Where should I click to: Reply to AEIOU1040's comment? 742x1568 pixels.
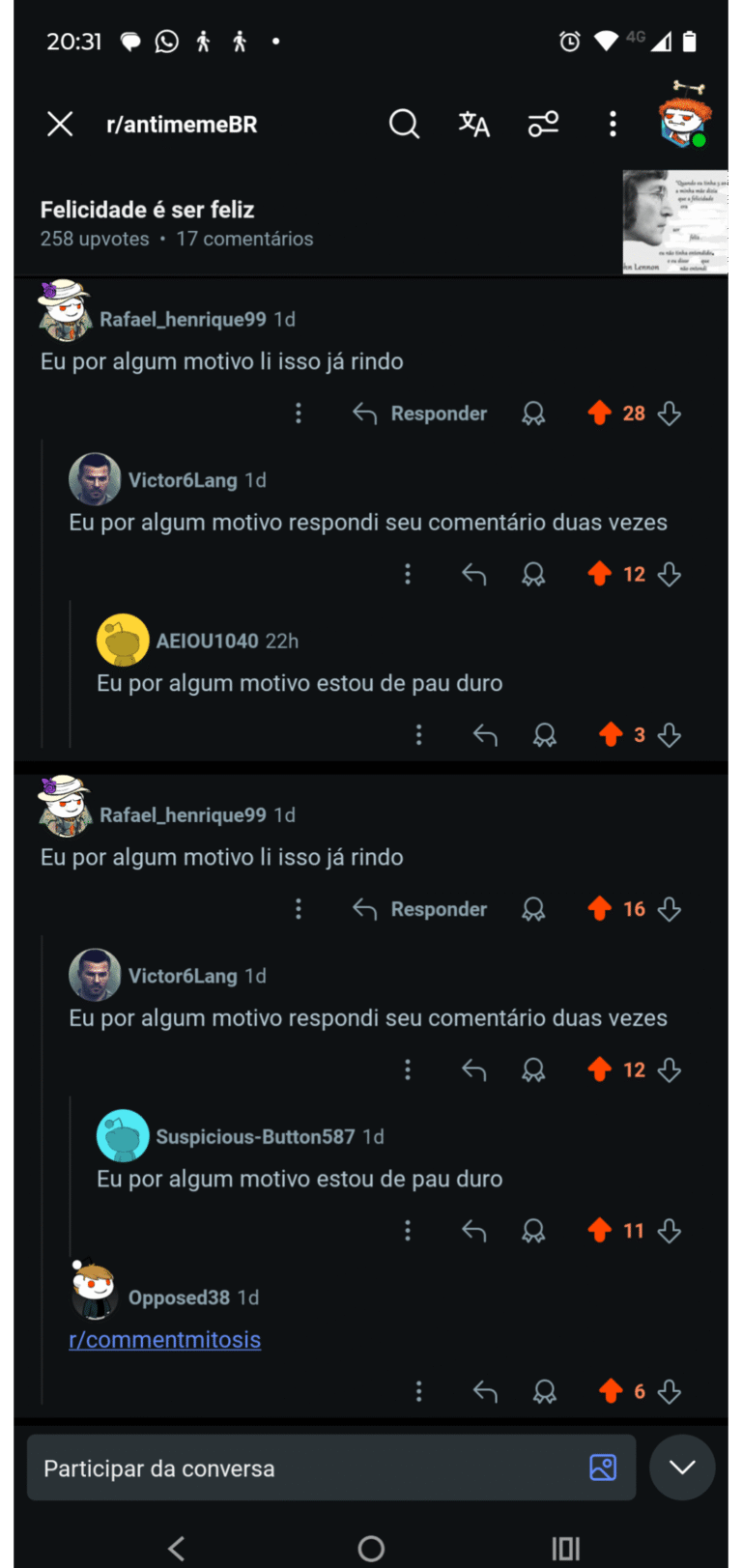coord(485,735)
